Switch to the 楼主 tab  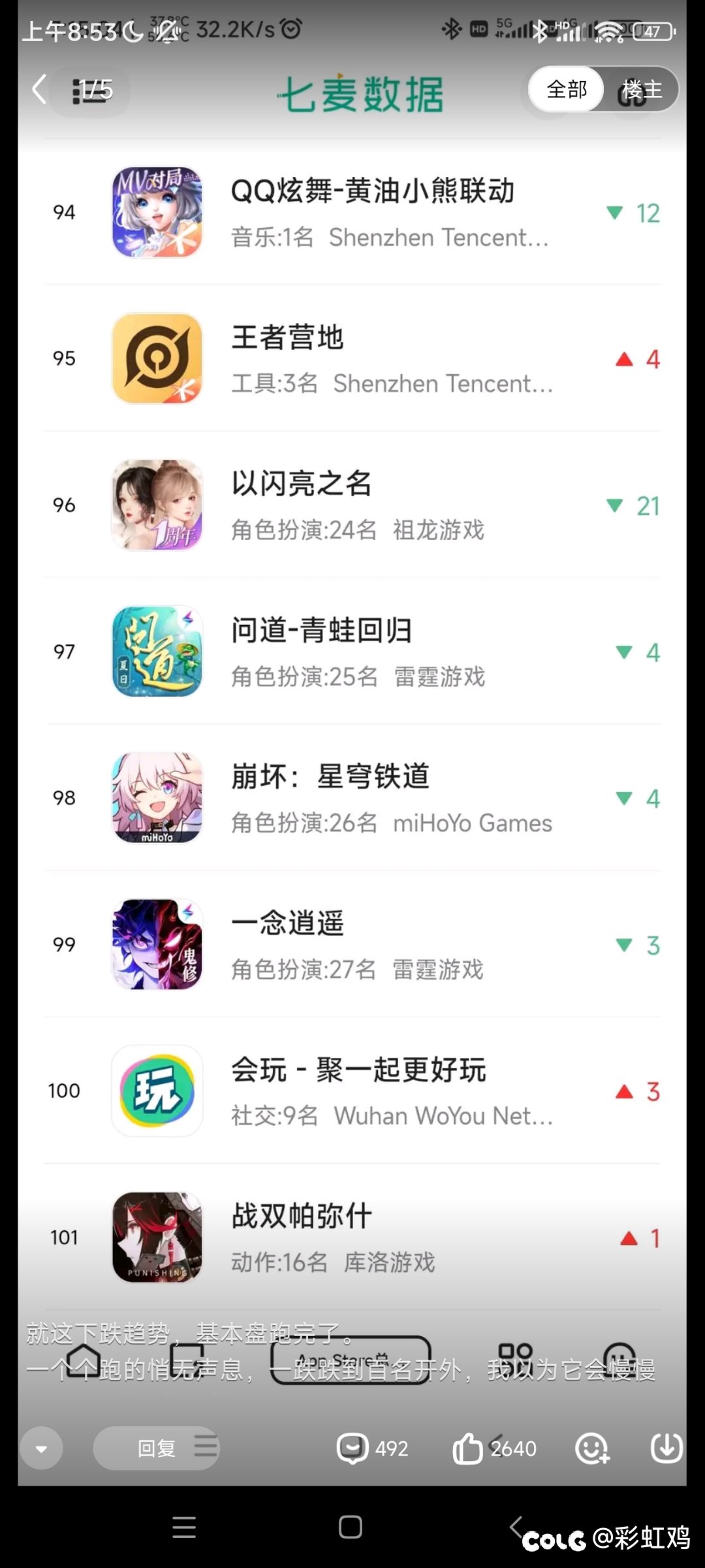tap(641, 89)
